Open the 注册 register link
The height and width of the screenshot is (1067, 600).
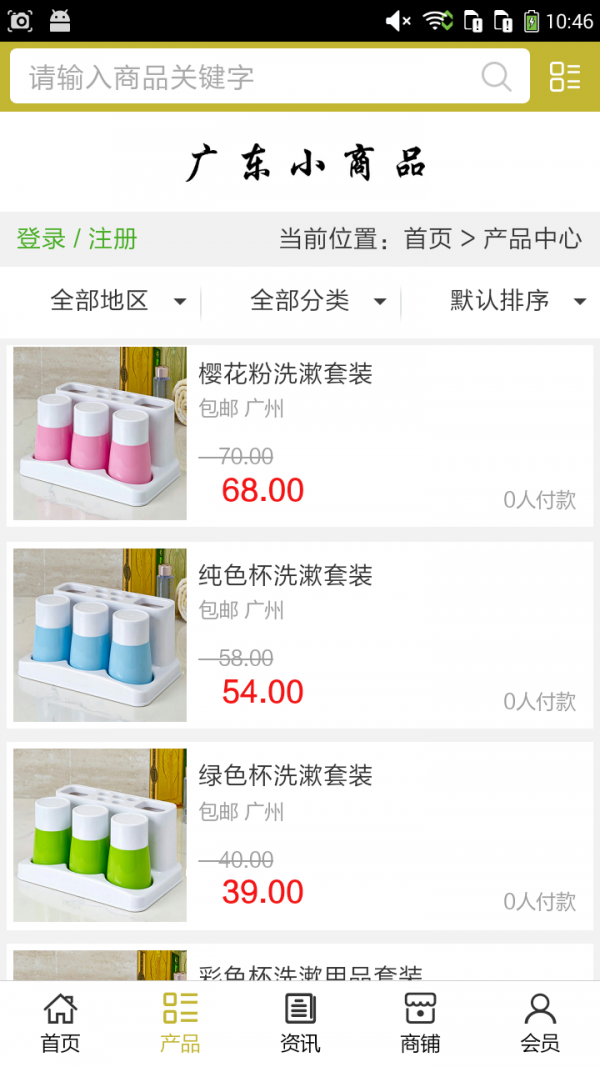(113, 239)
